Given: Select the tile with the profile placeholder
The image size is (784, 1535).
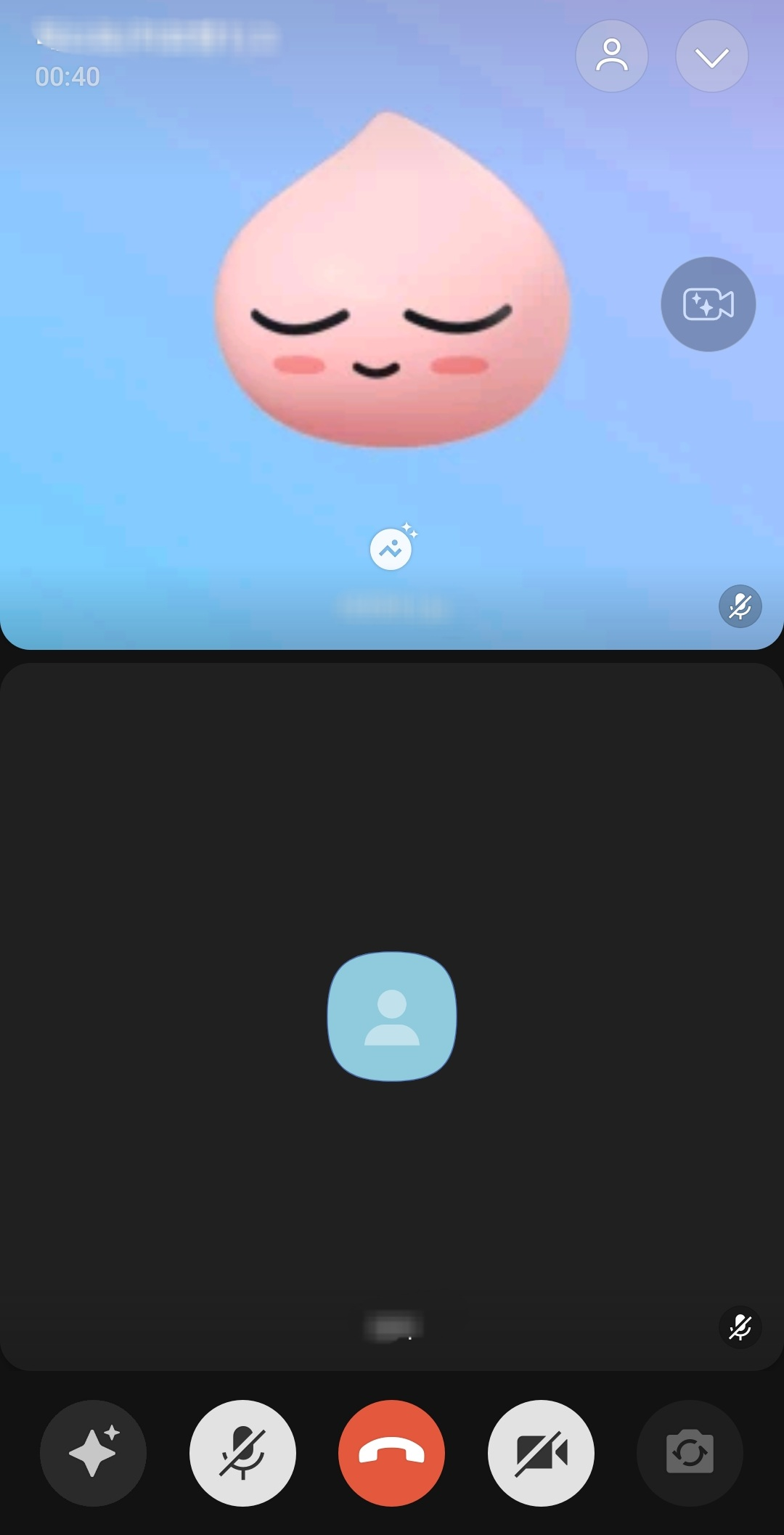Looking at the screenshot, I should 392,1017.
